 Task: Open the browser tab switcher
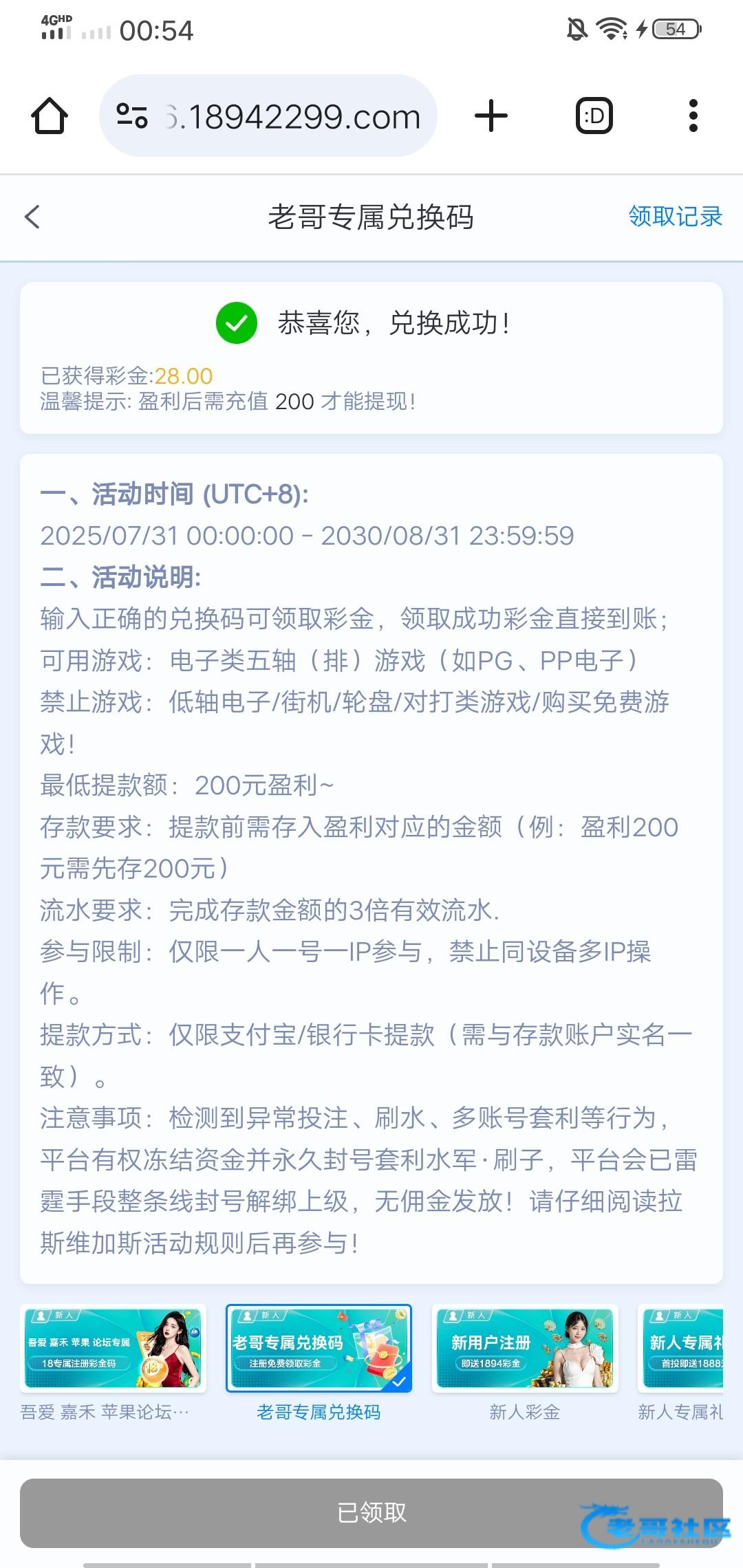pyautogui.click(x=594, y=116)
